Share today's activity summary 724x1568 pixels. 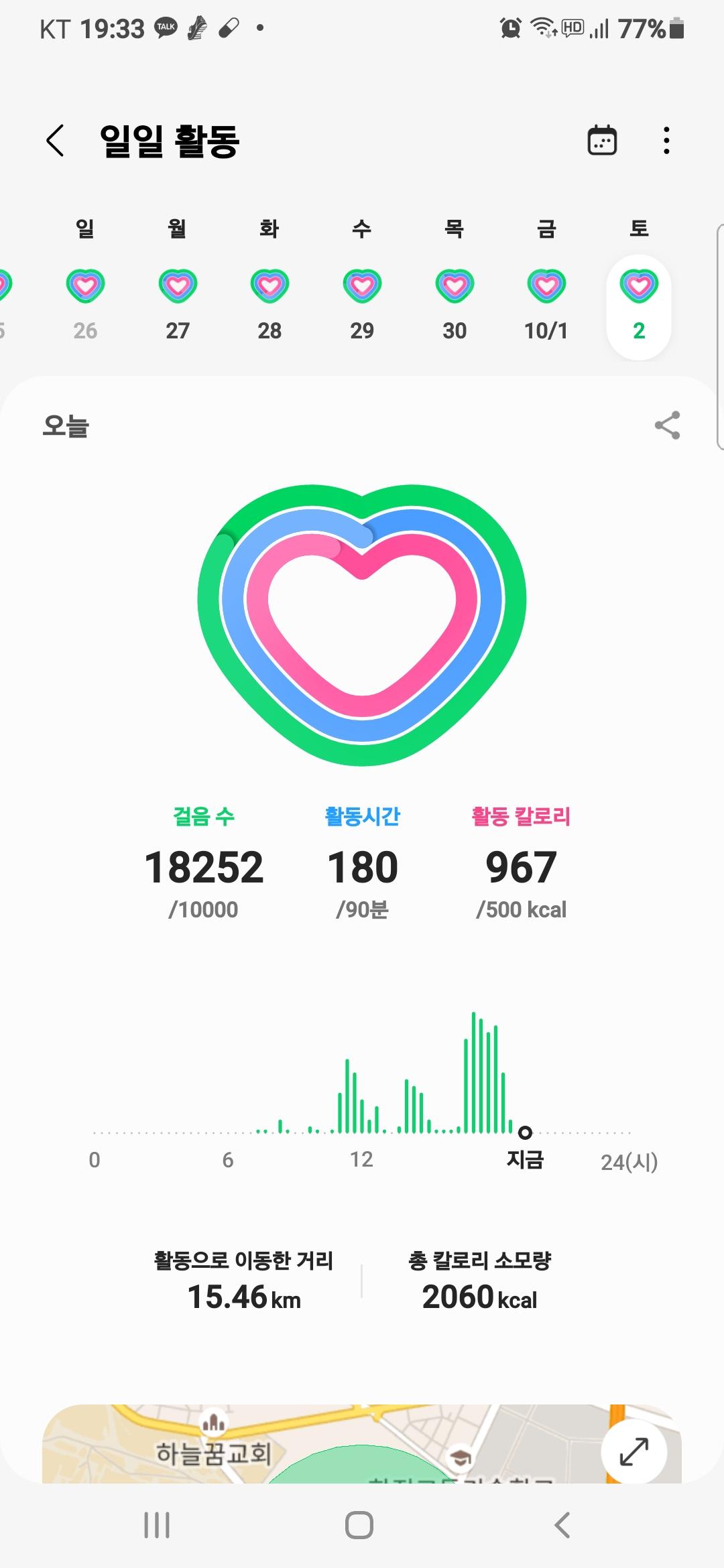[667, 426]
